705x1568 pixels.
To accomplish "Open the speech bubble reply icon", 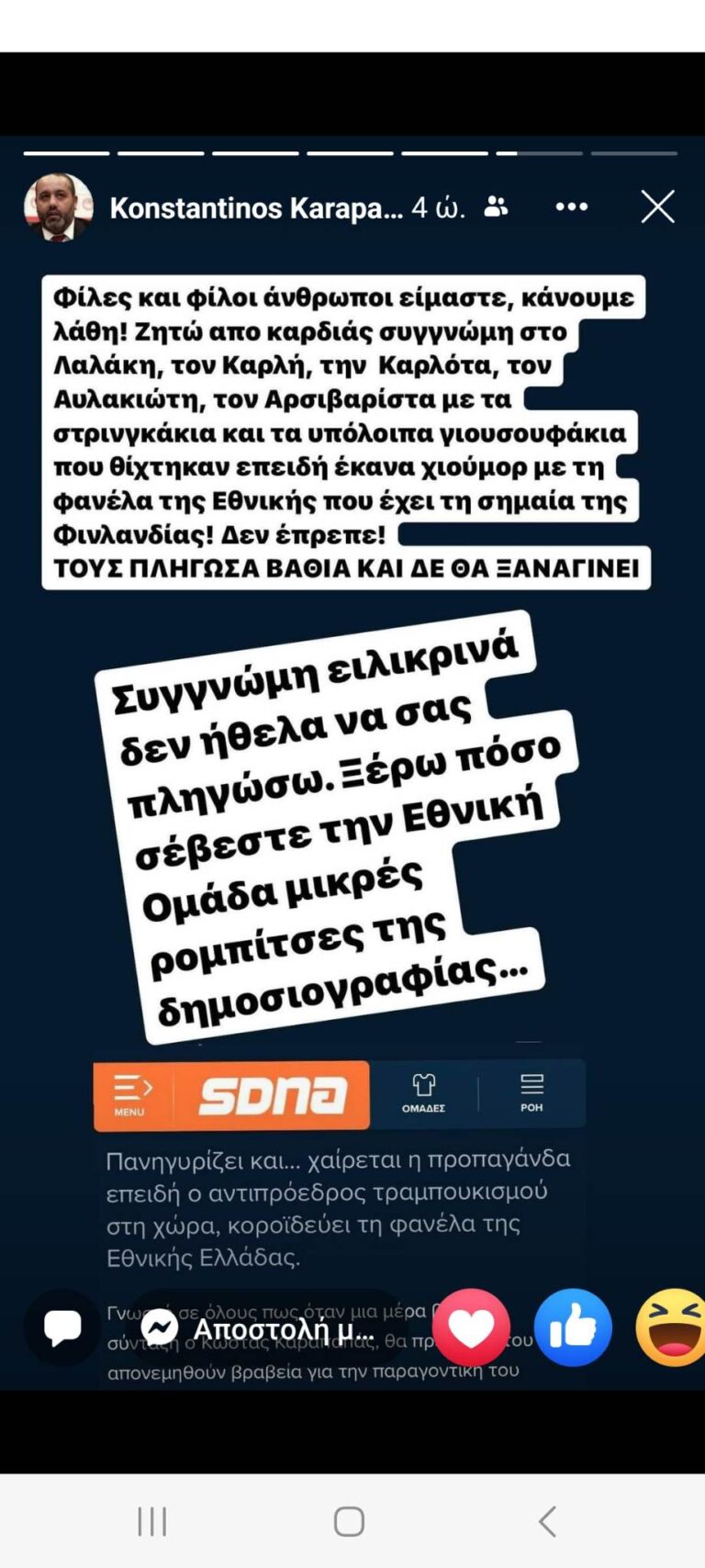I will 62,1327.
